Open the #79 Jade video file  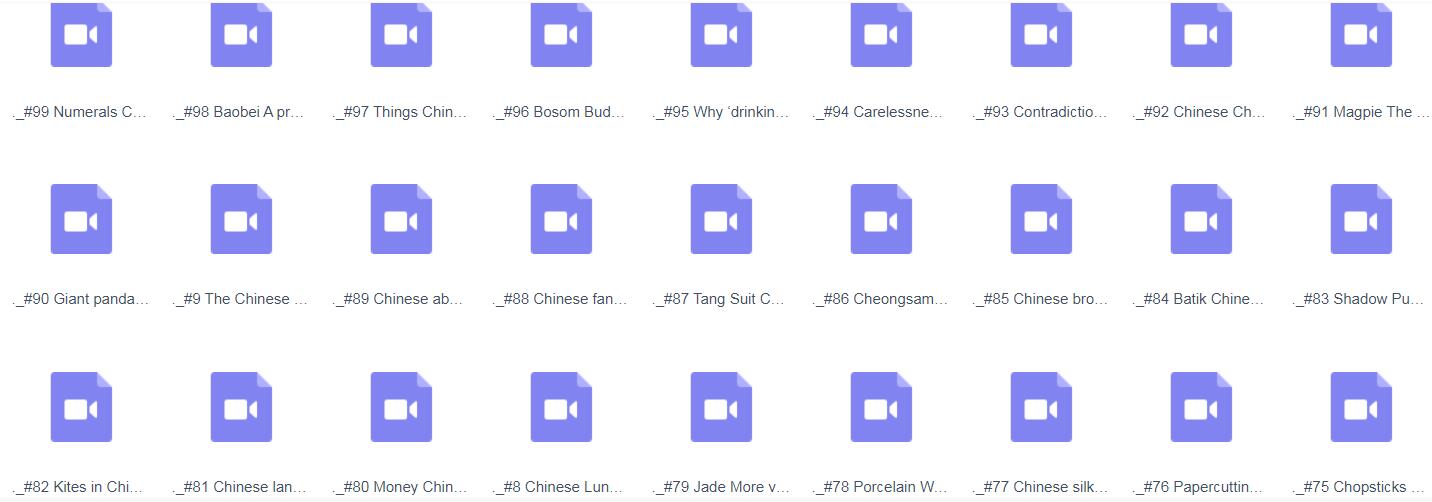coord(721,407)
